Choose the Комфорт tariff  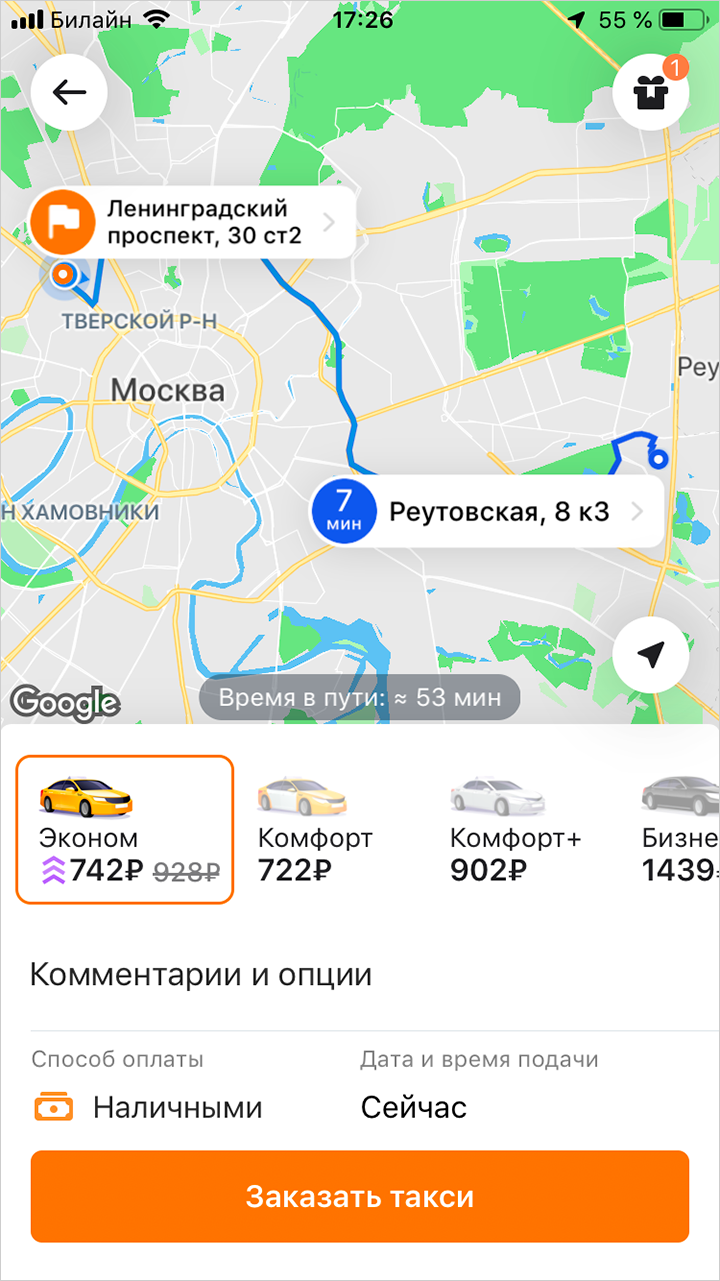(315, 829)
